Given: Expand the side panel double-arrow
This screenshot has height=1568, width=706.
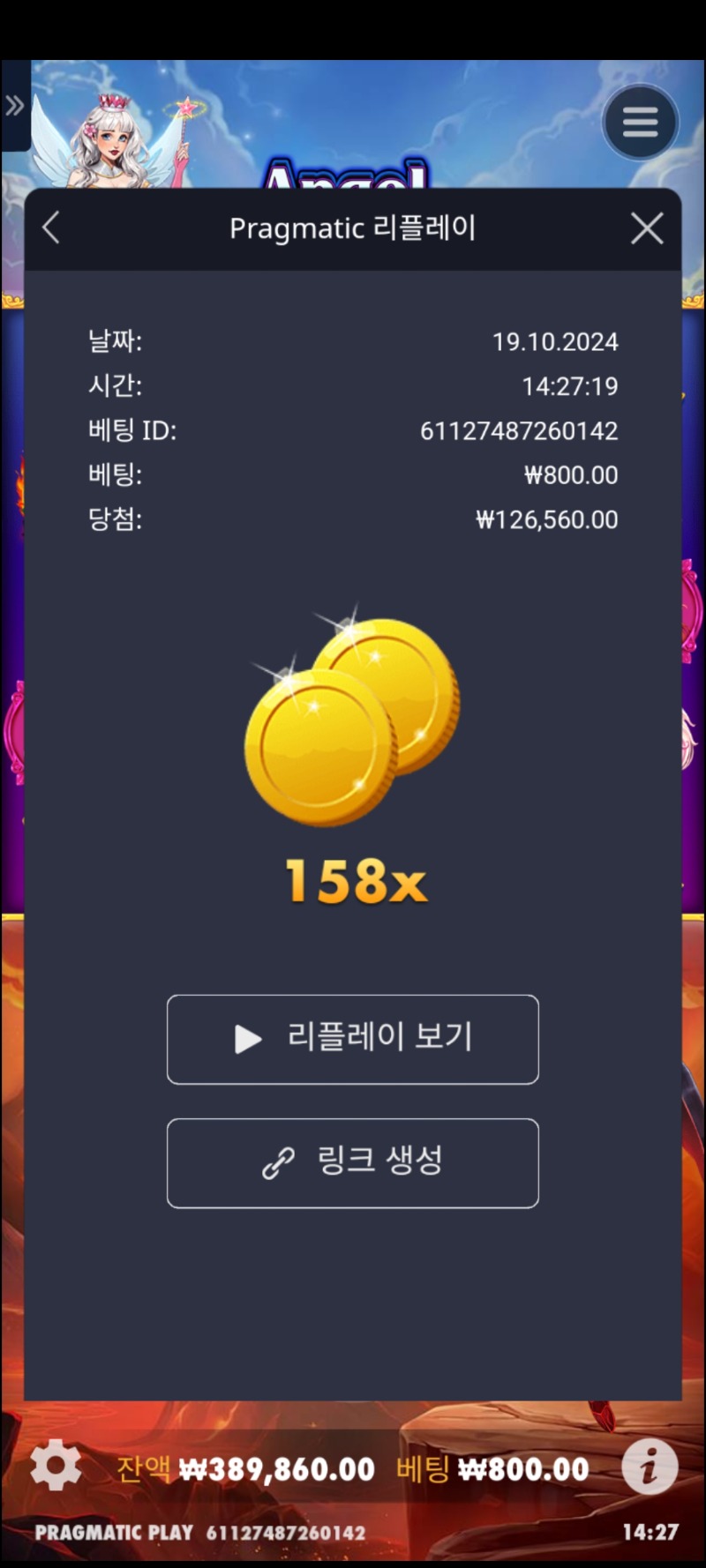Looking at the screenshot, I should (14, 106).
